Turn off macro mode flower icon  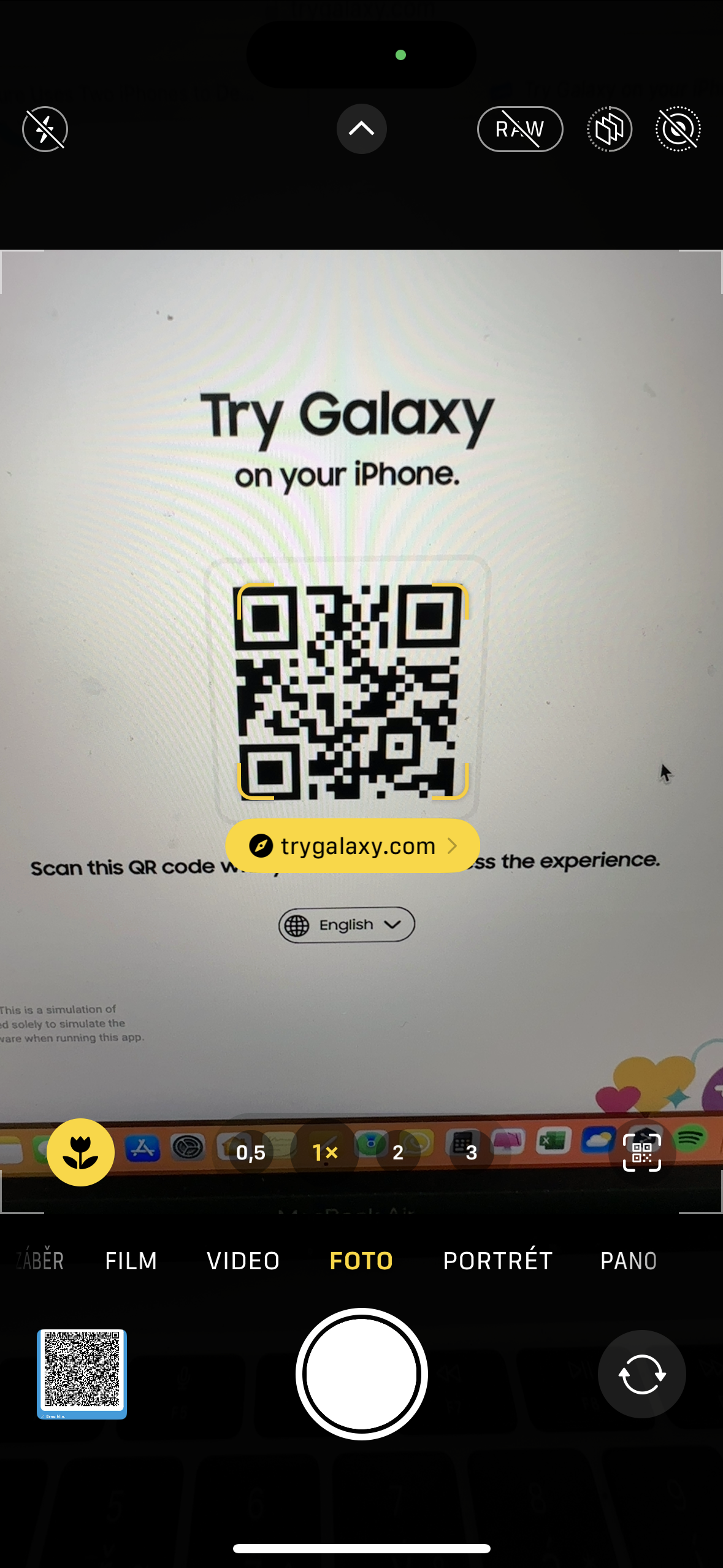point(80,1153)
